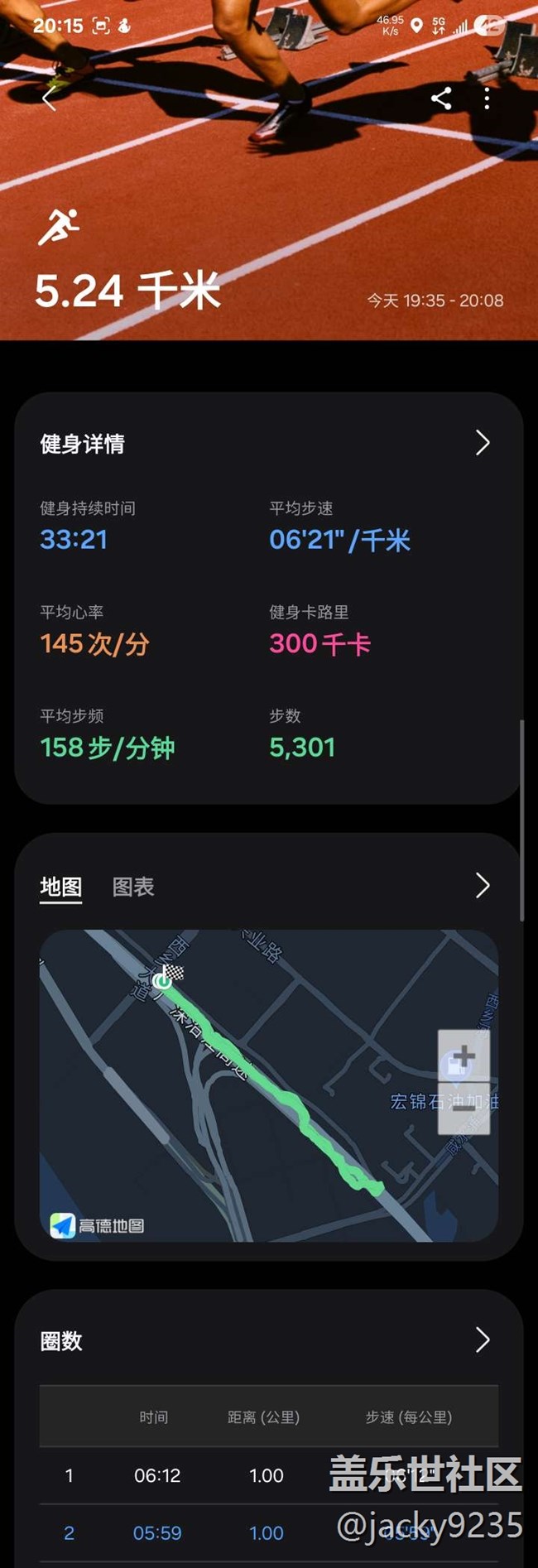Go back using the top-left arrow

49,99
